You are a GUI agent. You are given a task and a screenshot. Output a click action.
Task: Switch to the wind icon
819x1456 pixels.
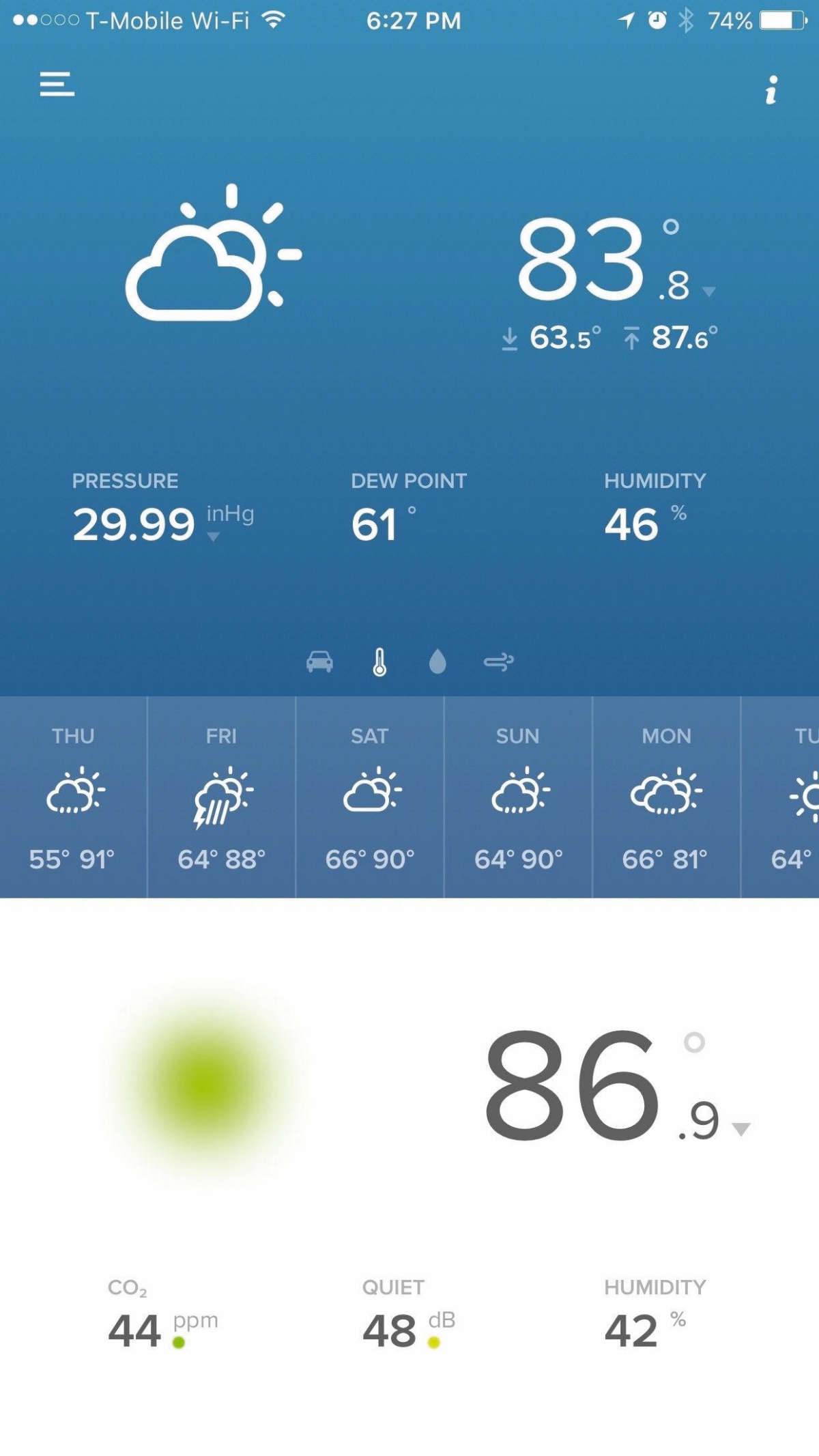(499, 661)
